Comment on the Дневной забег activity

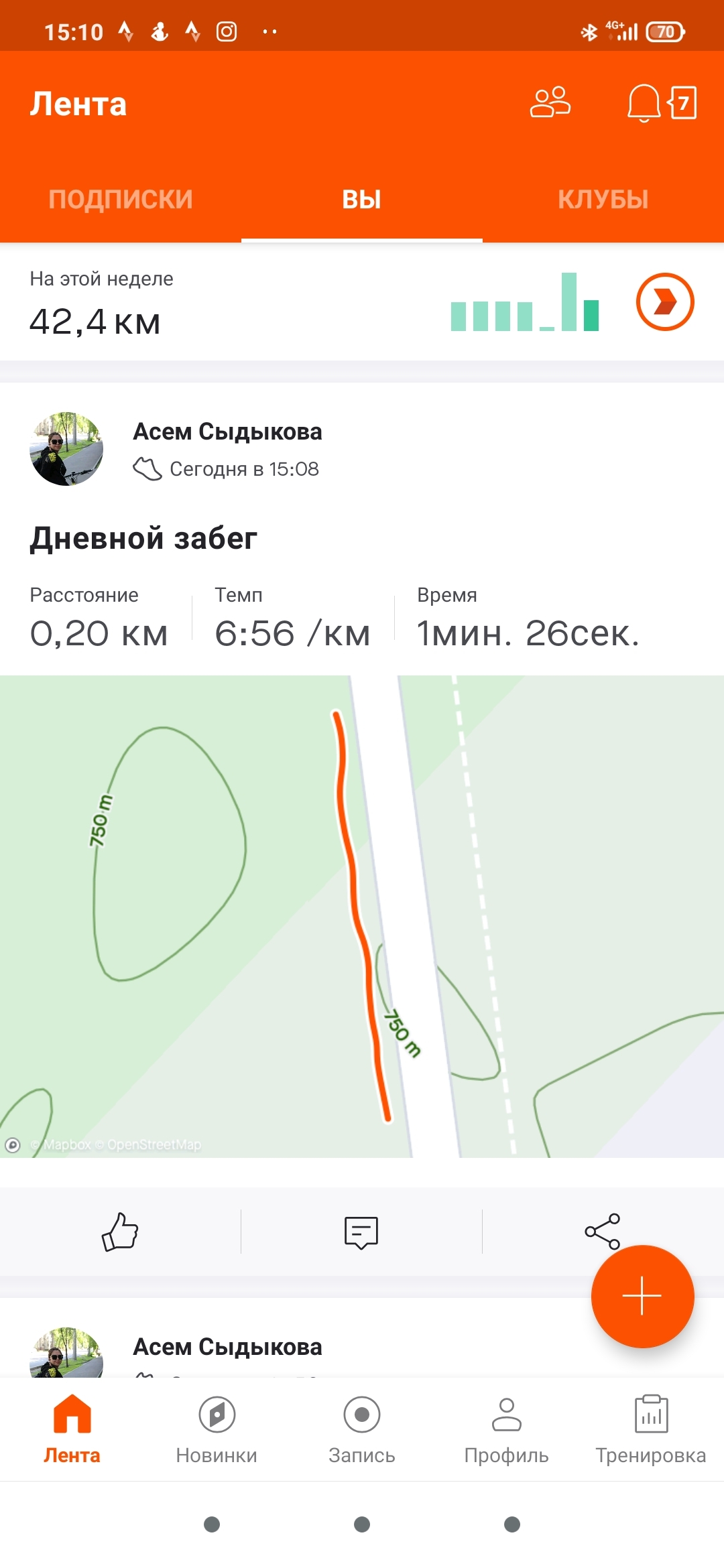click(x=361, y=1232)
